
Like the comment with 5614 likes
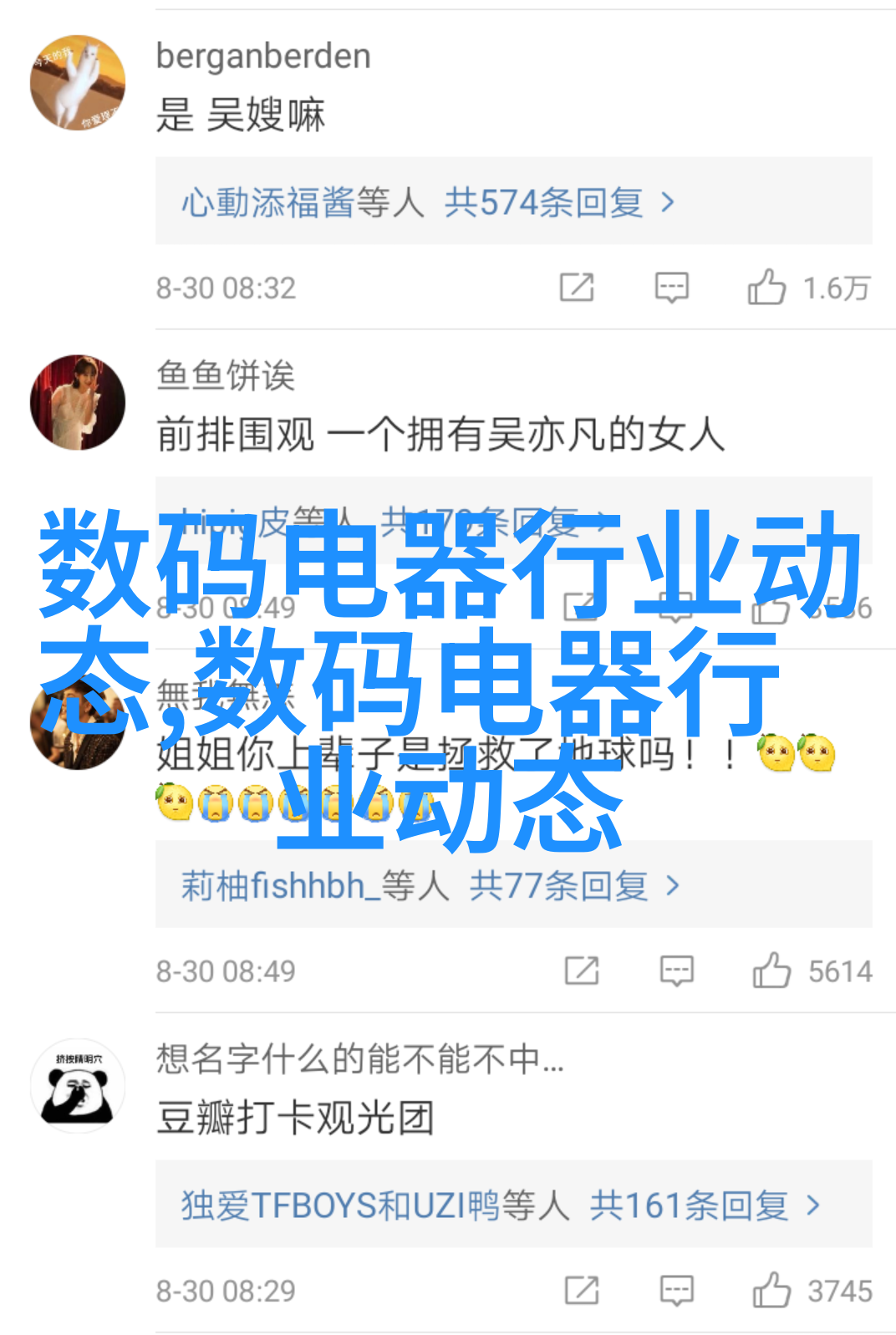tap(771, 971)
